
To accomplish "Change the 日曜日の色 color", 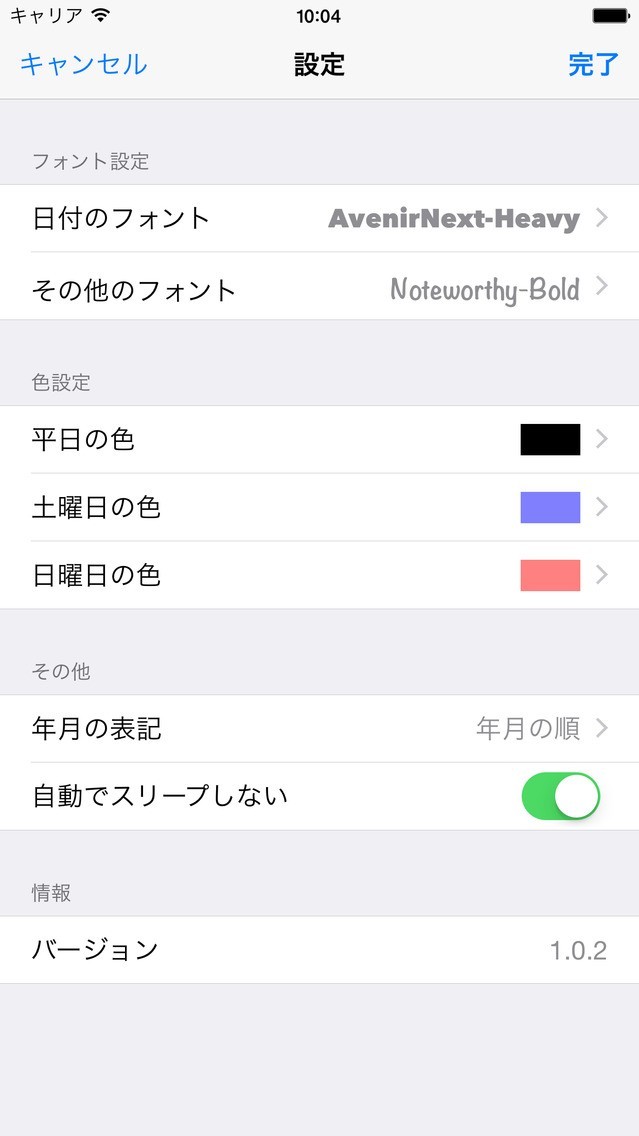I will (320, 576).
